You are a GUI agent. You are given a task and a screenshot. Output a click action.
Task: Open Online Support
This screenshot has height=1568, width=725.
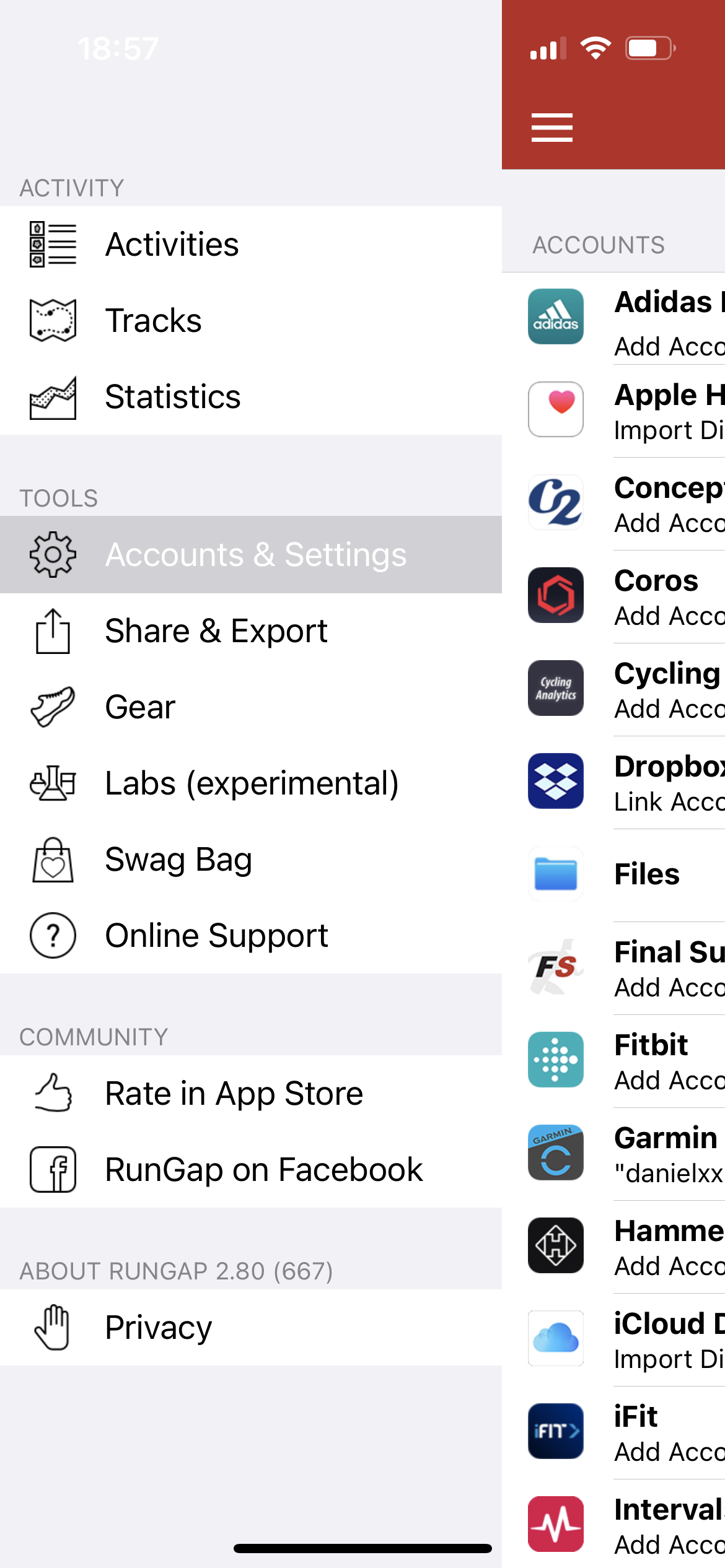(251, 935)
